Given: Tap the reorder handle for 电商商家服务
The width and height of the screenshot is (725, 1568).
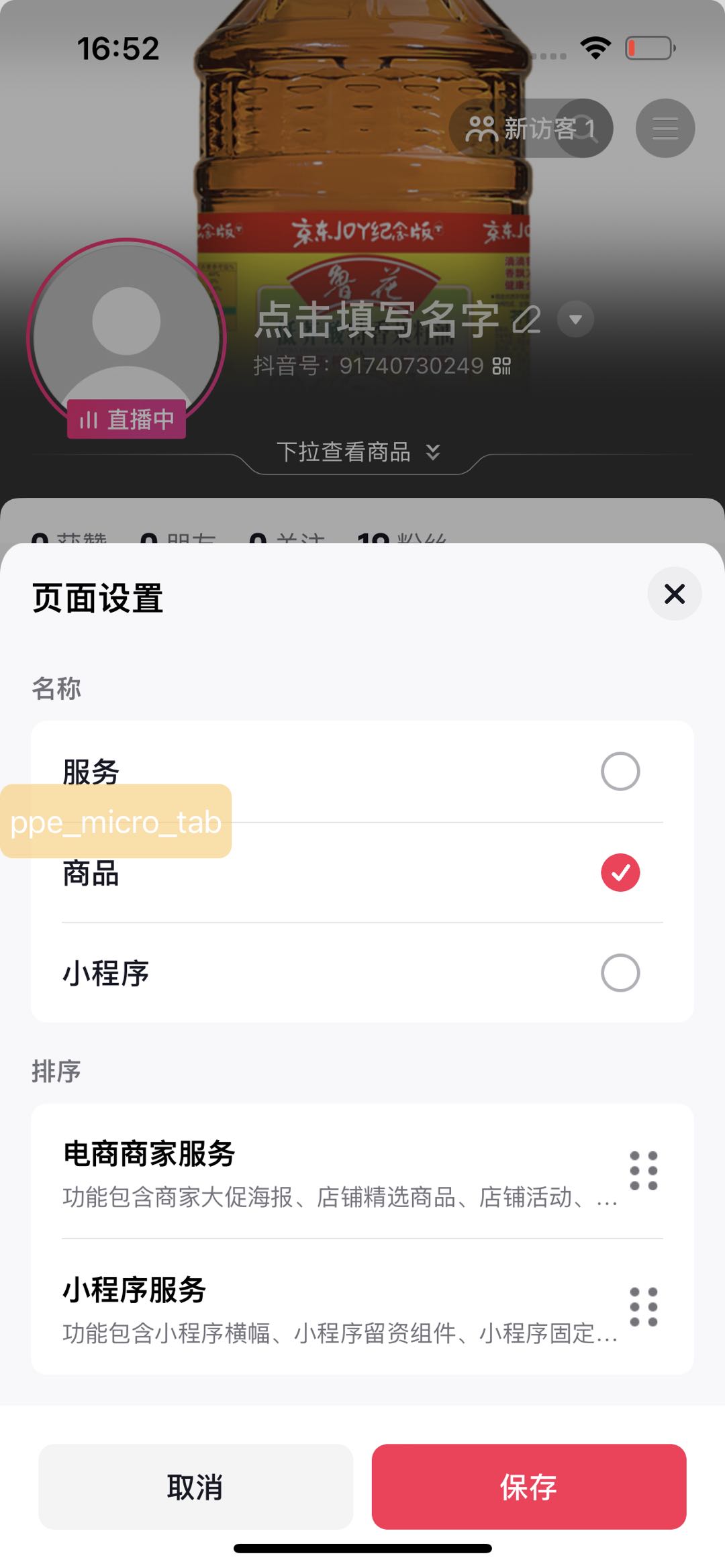Looking at the screenshot, I should coord(643,1171).
